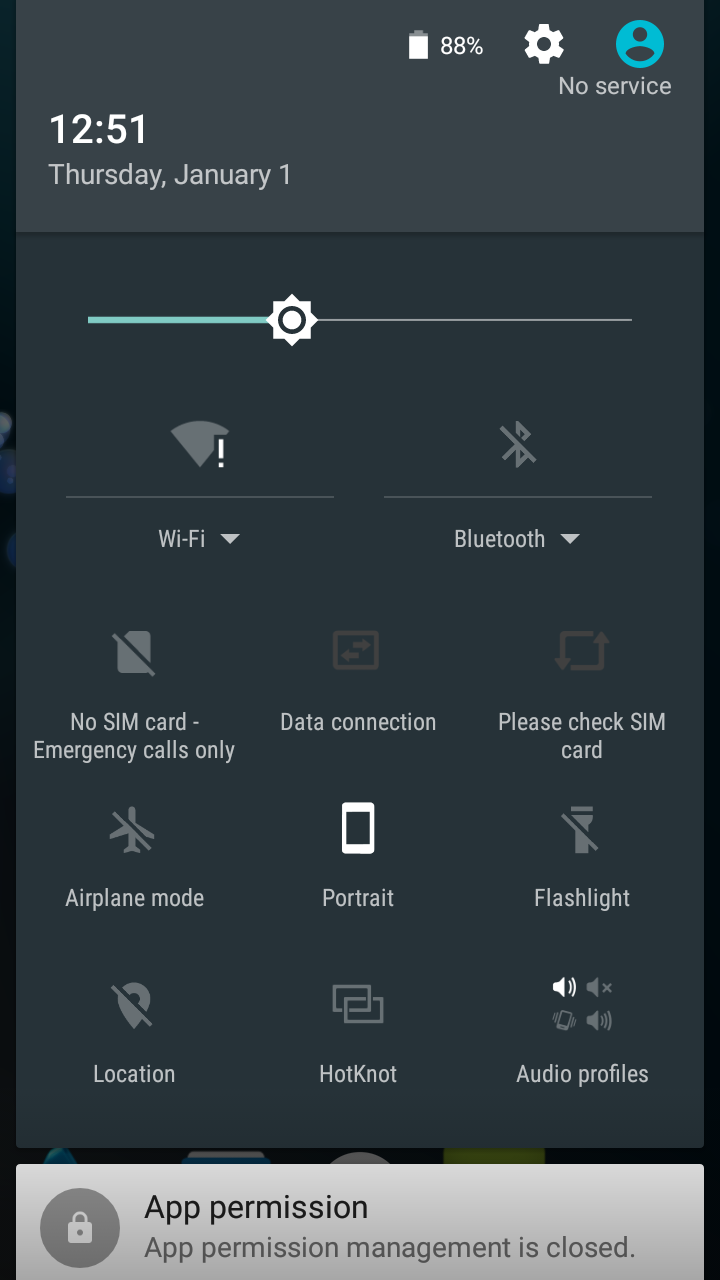This screenshot has width=720, height=1280.
Task: Expand the Bluetooth dropdown label
Action: point(517,539)
